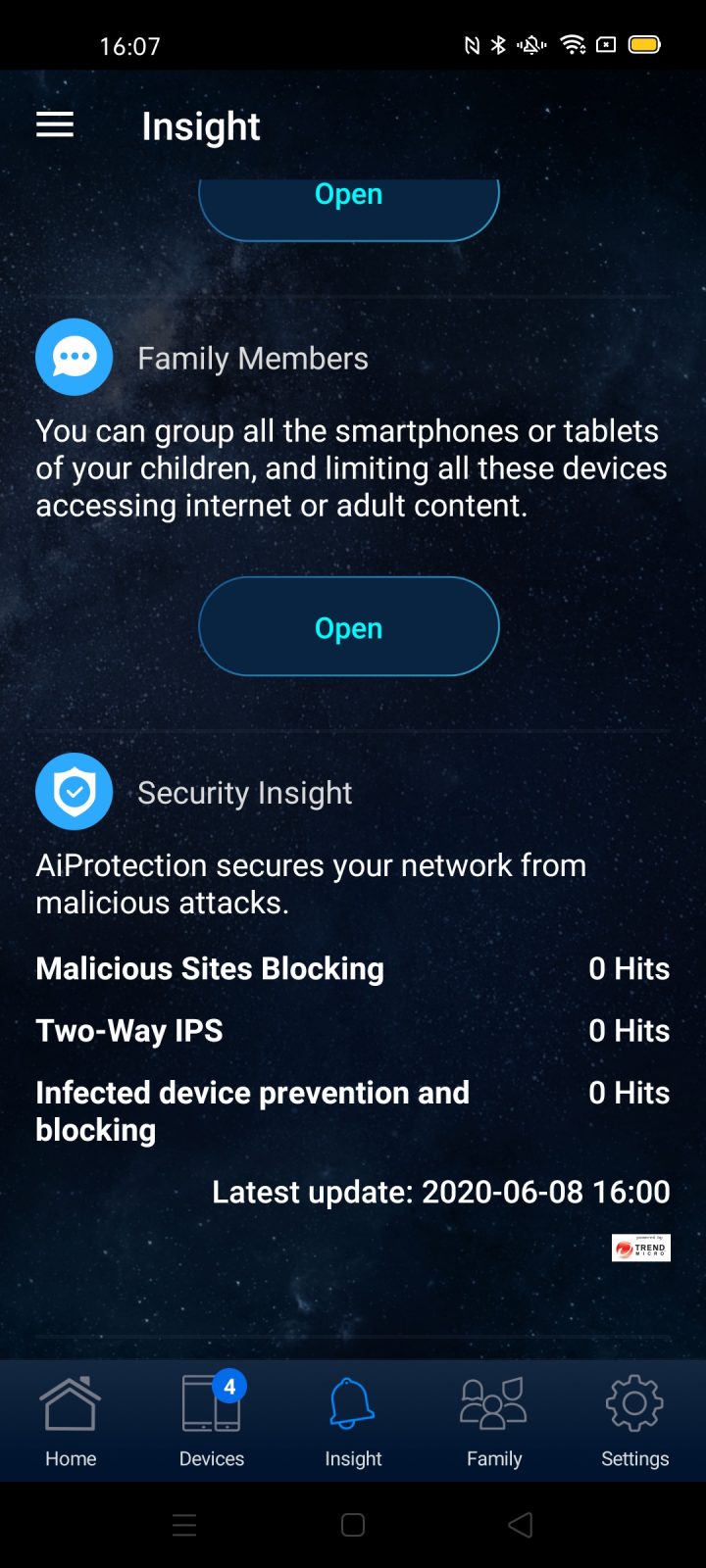This screenshot has width=706, height=1568.
Task: Switch to the Settings tab
Action: pos(634,1420)
